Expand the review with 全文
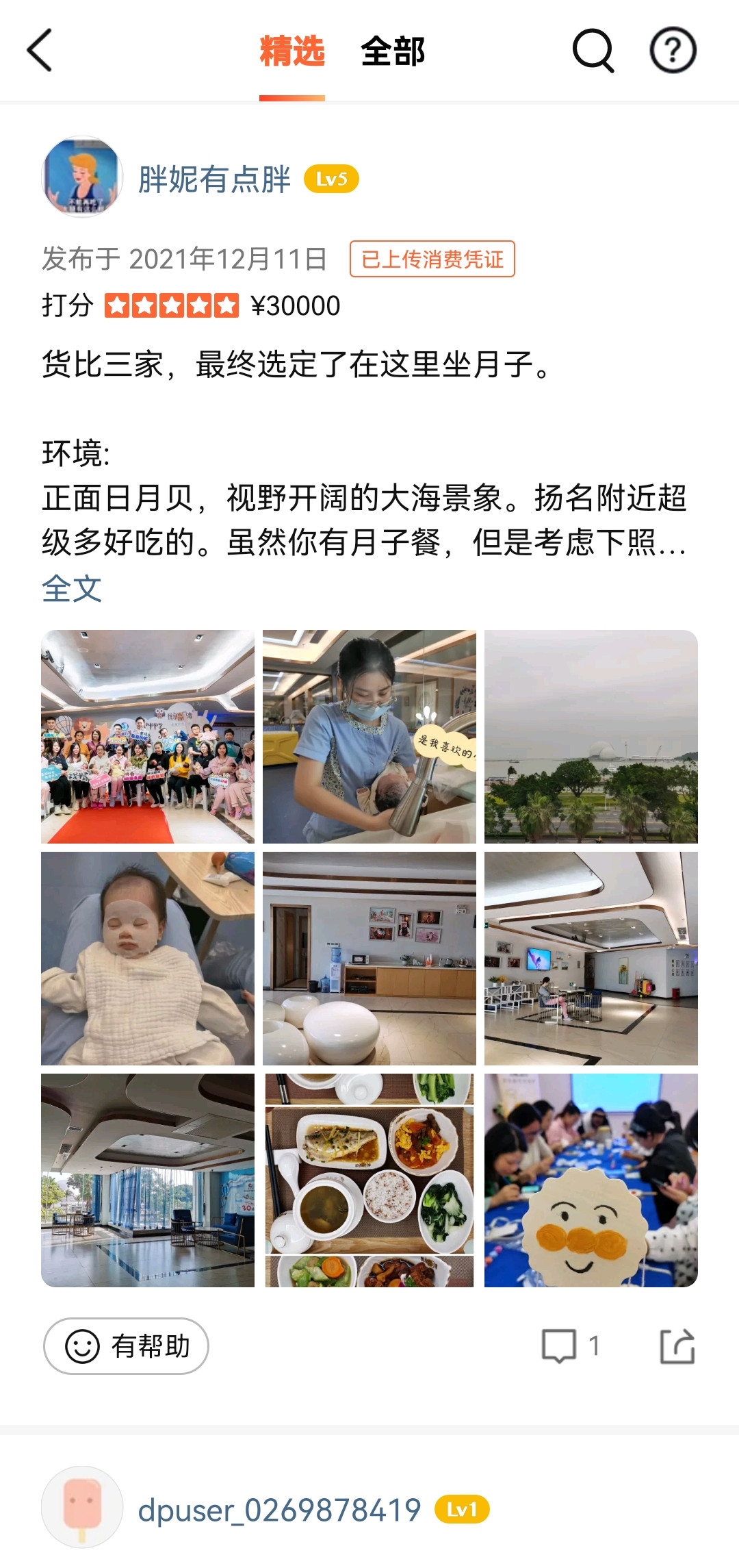This screenshot has width=739, height=1568. [x=72, y=589]
